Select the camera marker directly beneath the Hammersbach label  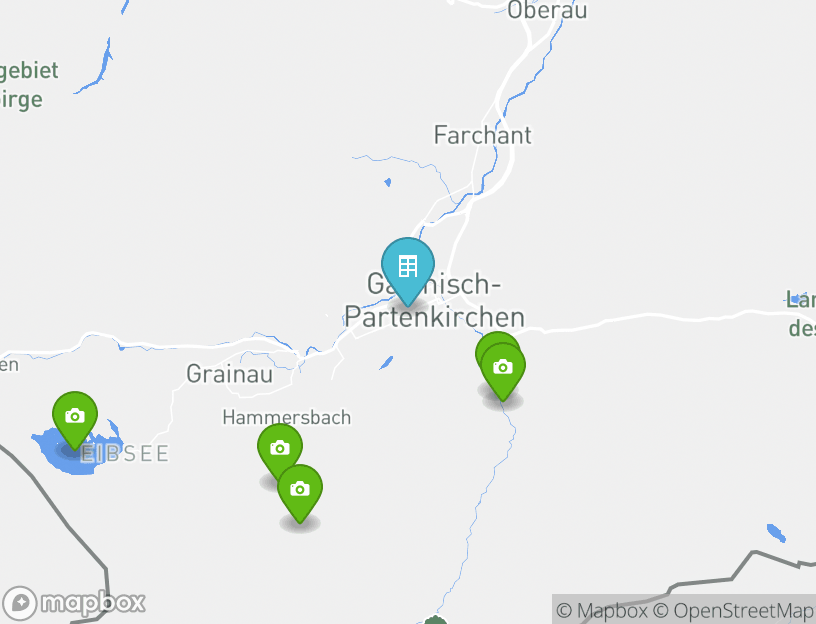click(279, 449)
